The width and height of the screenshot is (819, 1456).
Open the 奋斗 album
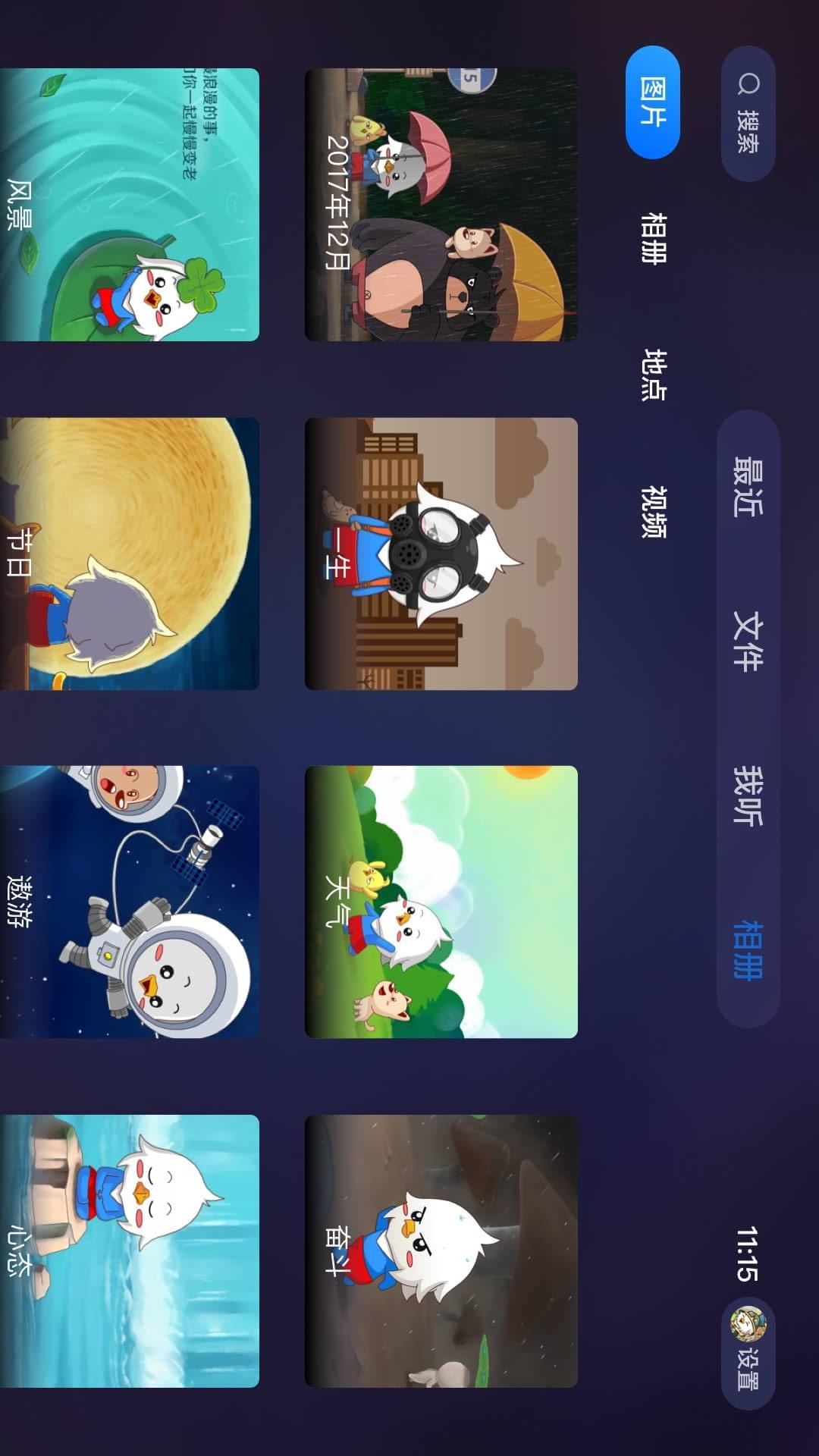[441, 1250]
